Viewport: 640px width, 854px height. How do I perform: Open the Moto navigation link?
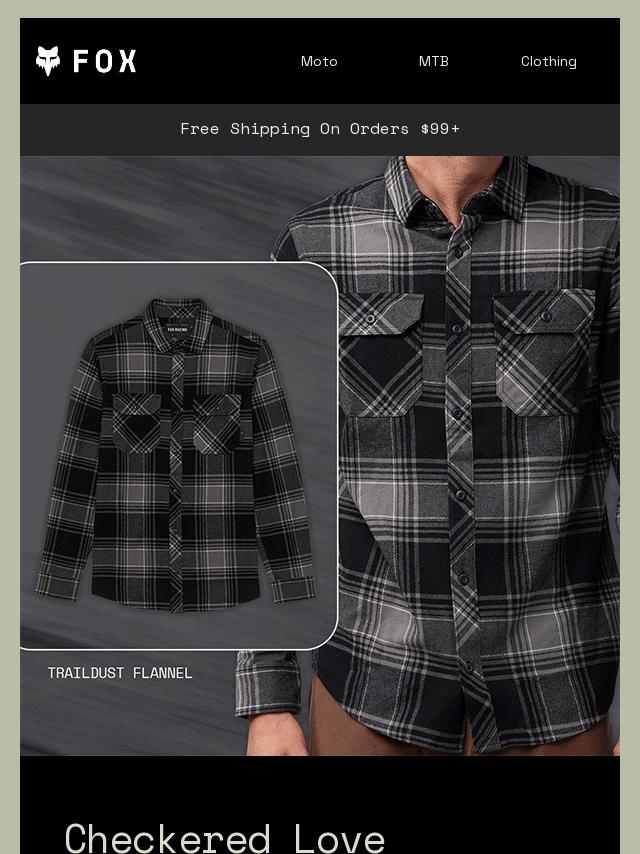click(x=319, y=61)
